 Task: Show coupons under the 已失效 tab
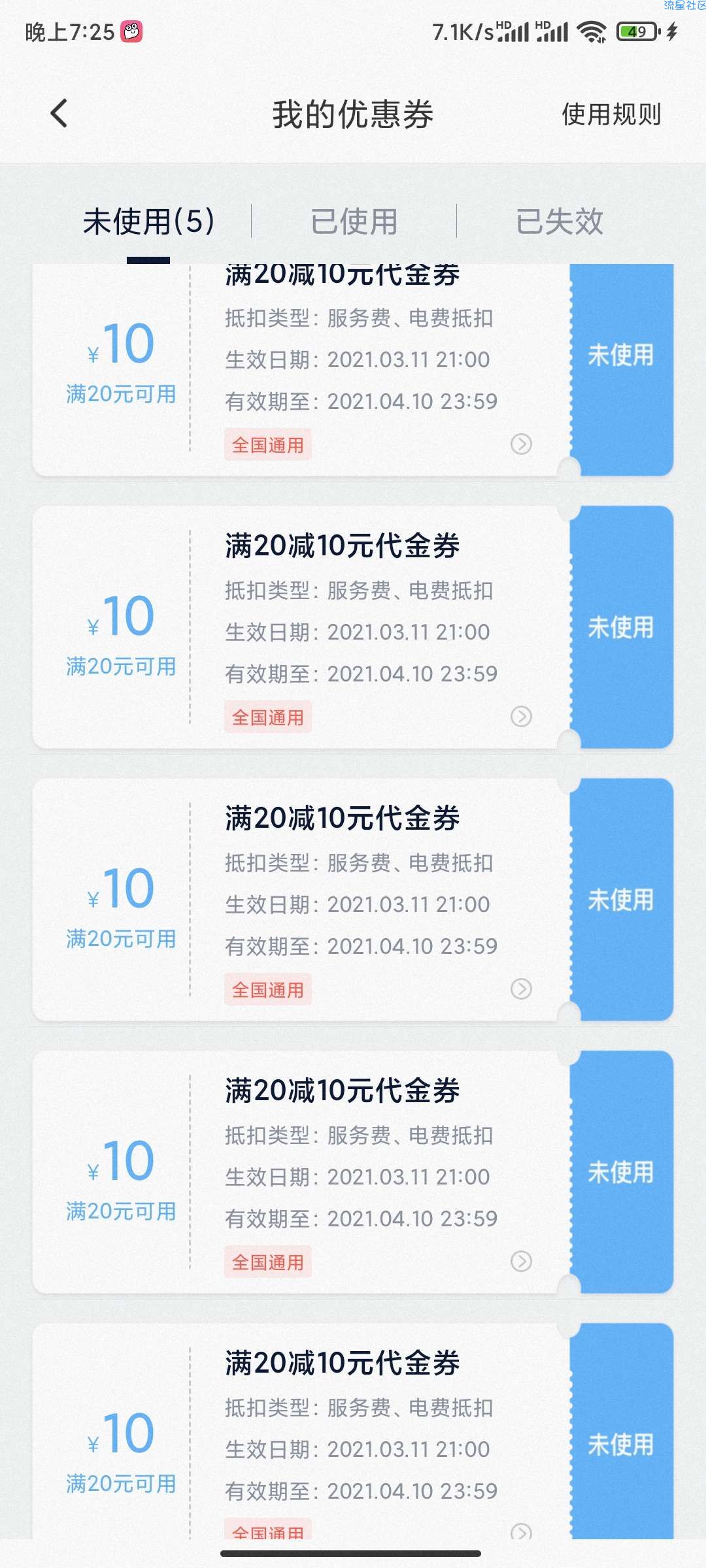coord(560,221)
